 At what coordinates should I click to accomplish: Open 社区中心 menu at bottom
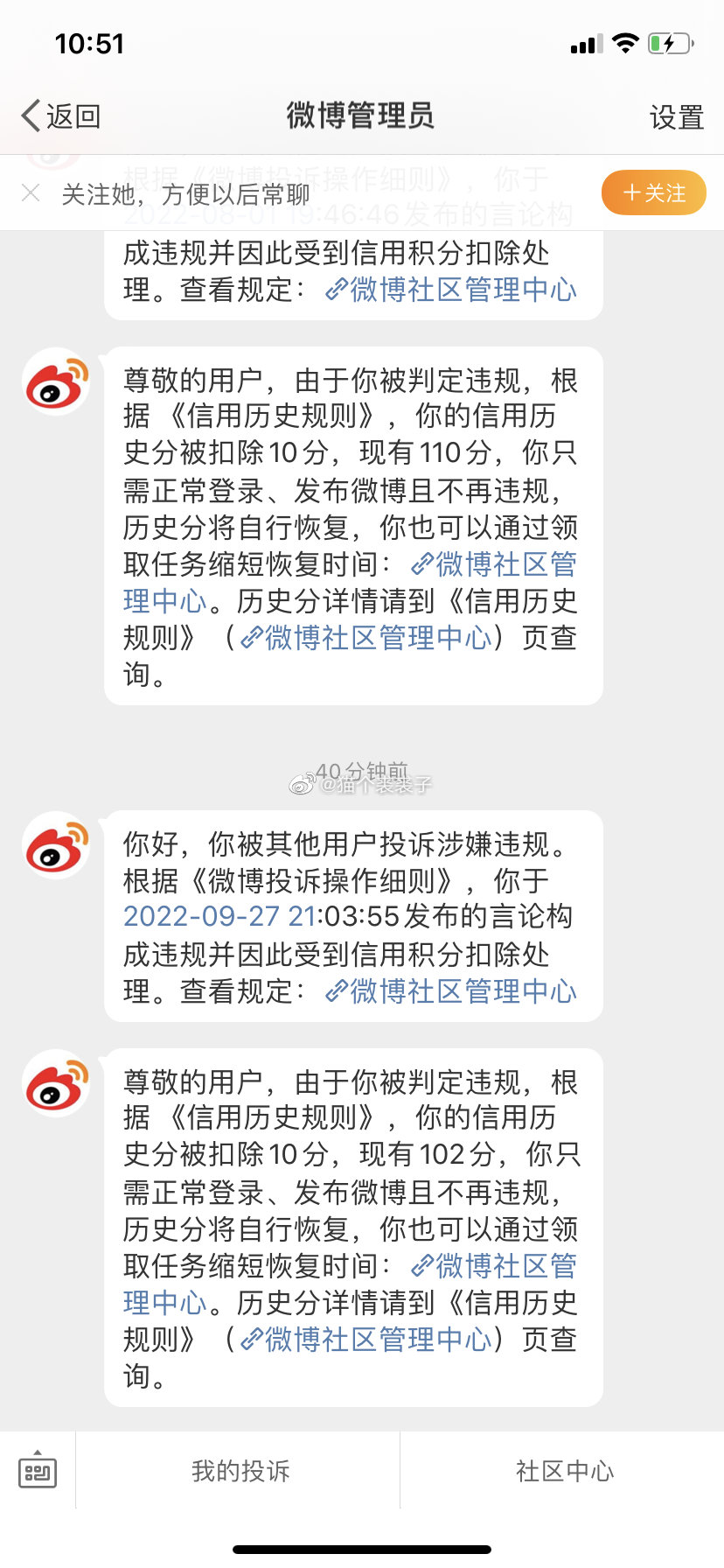[x=563, y=1471]
